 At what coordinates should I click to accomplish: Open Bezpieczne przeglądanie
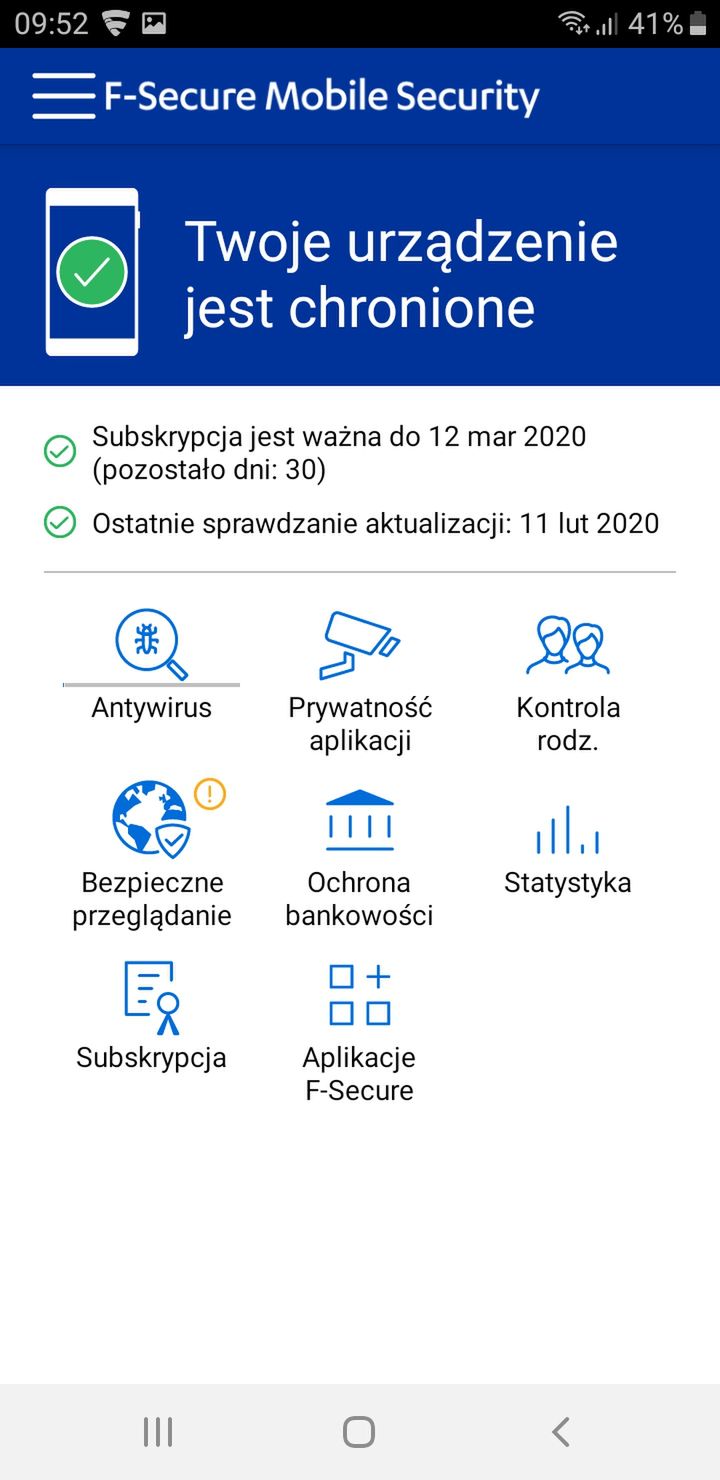(x=152, y=853)
